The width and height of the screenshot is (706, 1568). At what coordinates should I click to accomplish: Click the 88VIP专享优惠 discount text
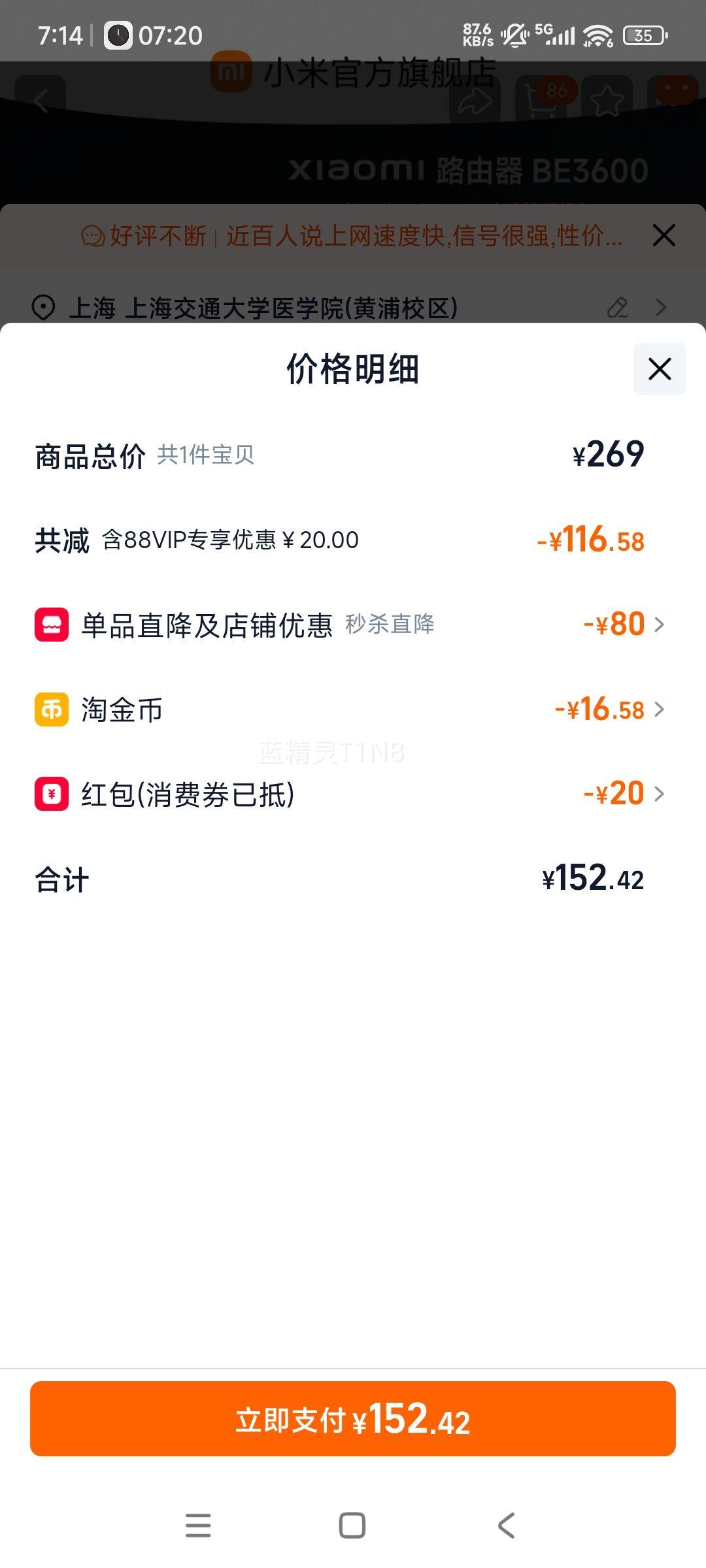pyautogui.click(x=229, y=540)
